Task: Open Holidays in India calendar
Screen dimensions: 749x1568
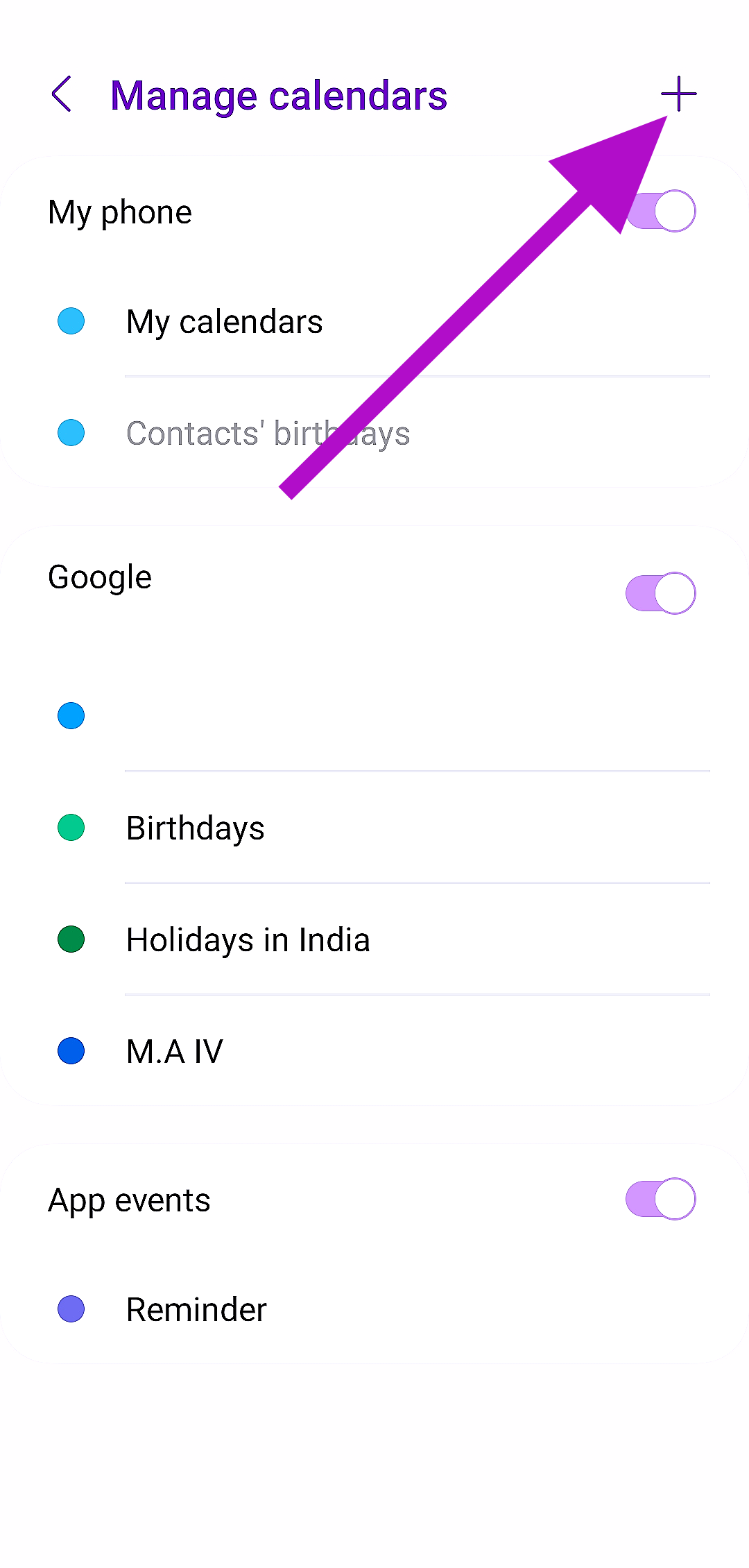Action: (x=248, y=940)
